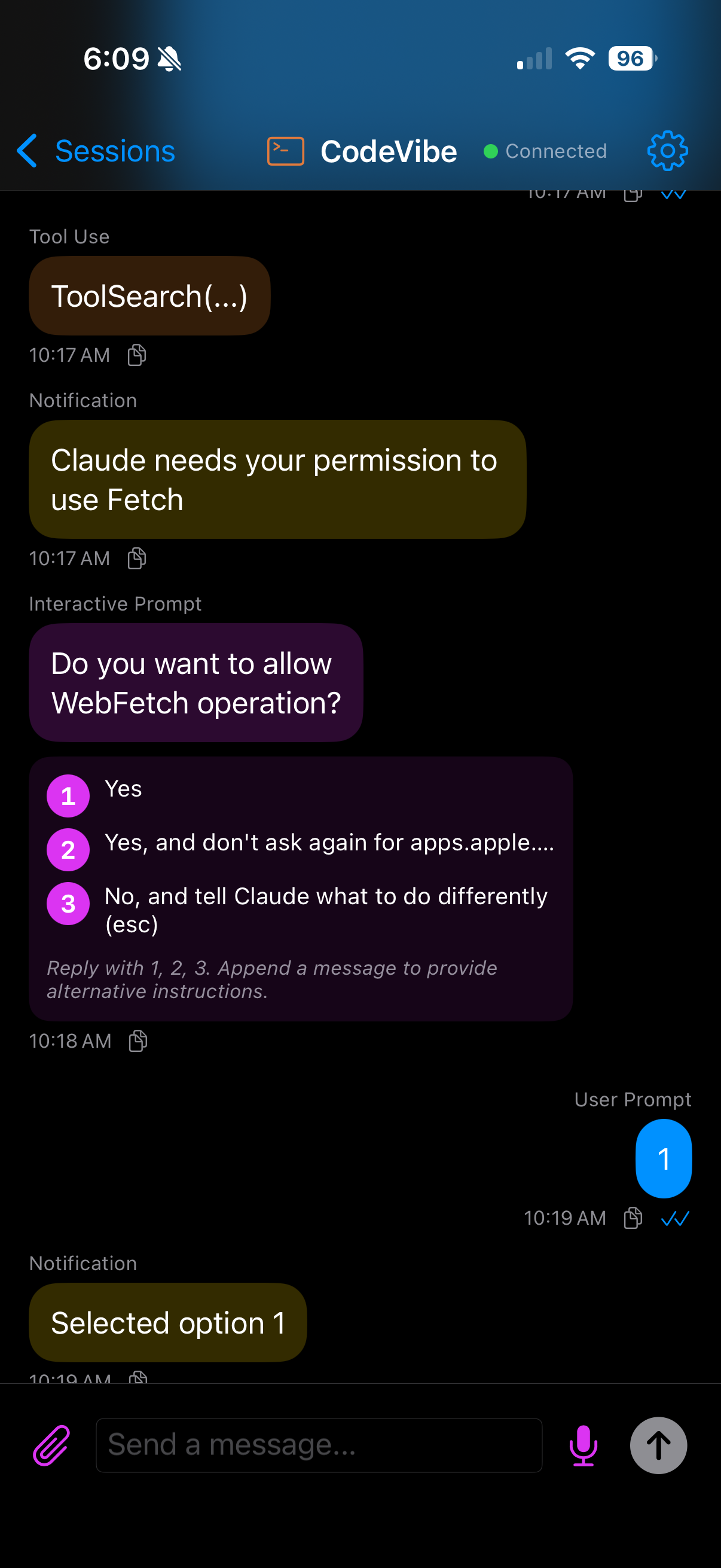
Task: Copy the user's reply message
Action: [x=631, y=1218]
